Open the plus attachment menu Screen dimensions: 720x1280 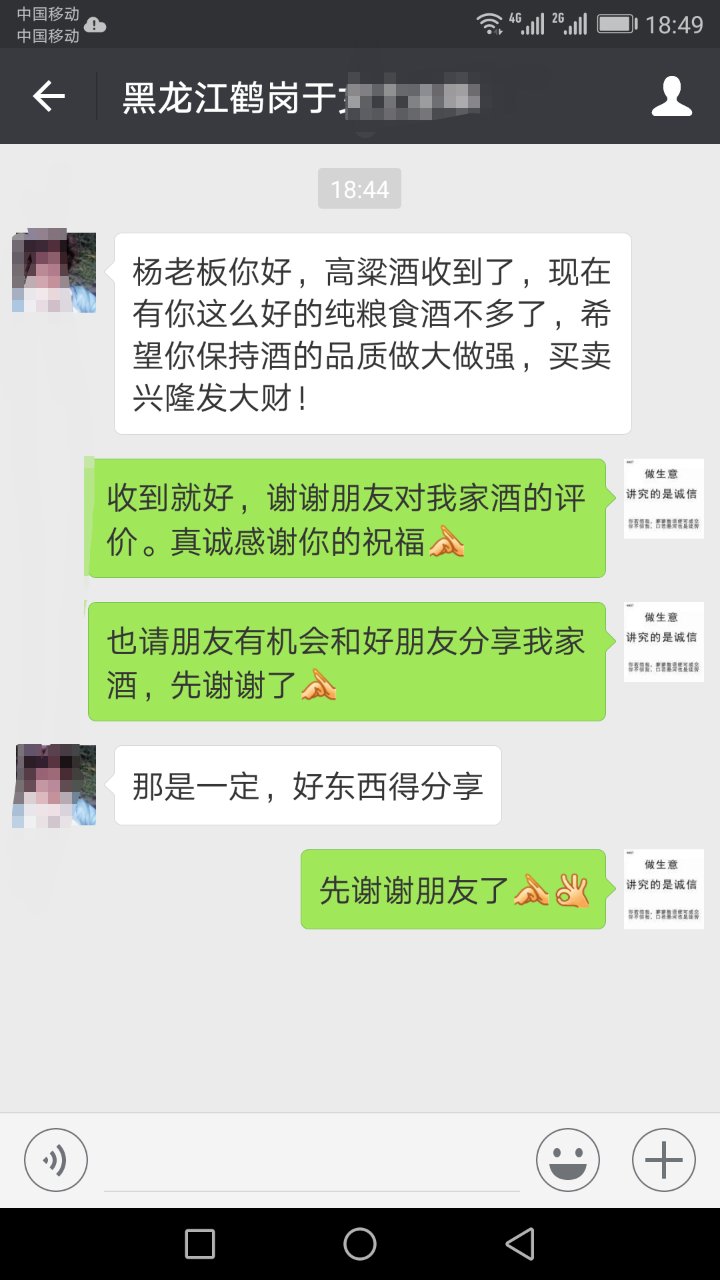(x=663, y=1160)
